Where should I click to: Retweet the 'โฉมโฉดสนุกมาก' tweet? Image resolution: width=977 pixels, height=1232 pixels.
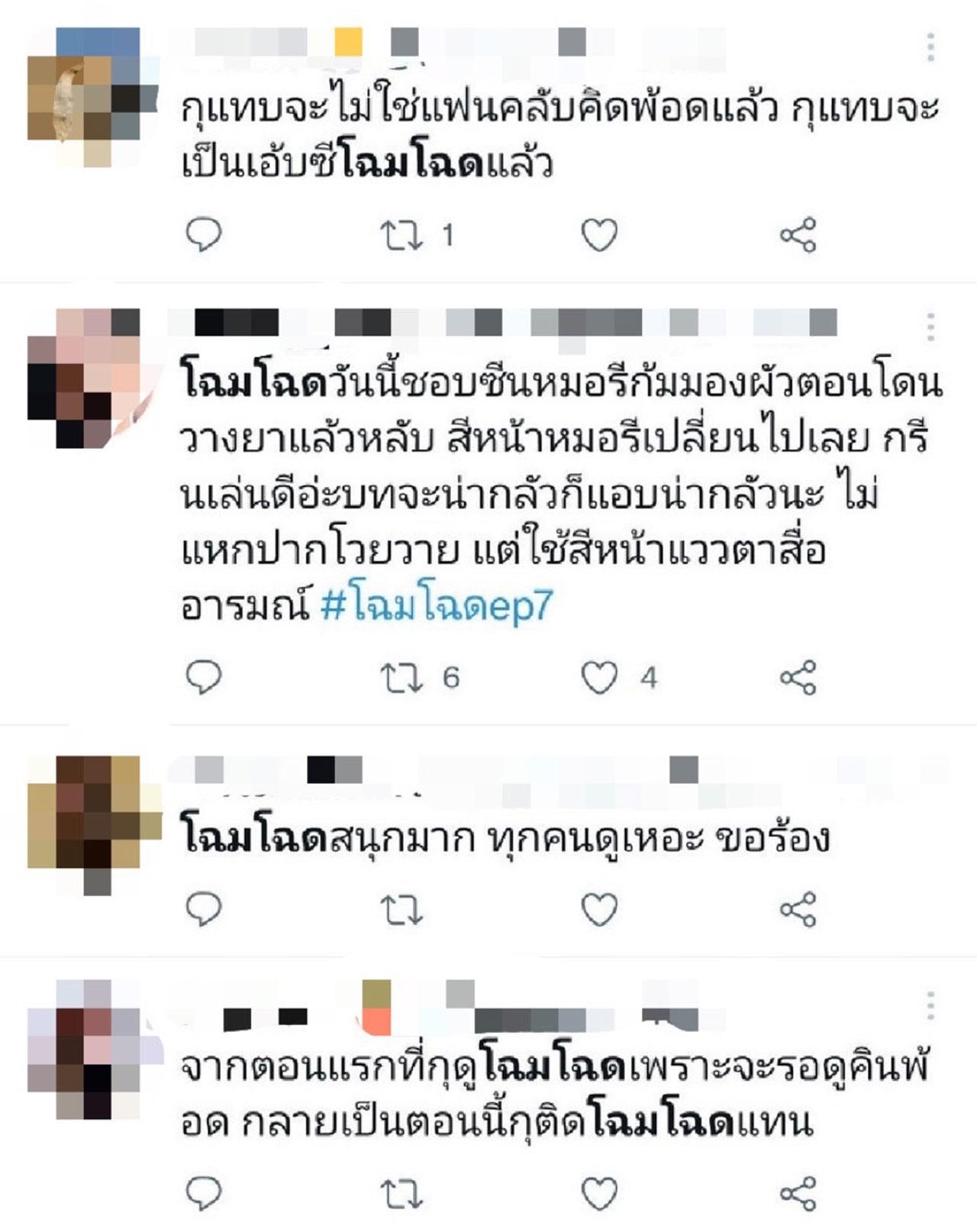(401, 910)
